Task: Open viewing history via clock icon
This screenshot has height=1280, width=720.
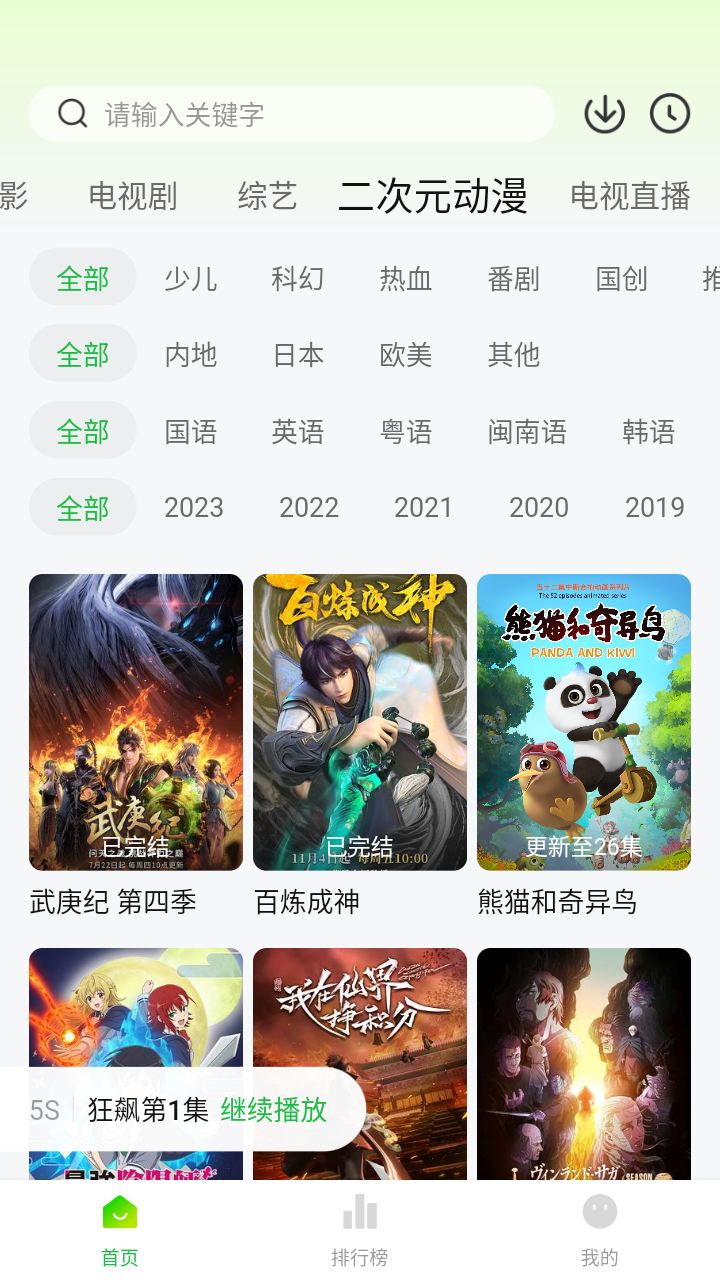Action: pyautogui.click(x=670, y=113)
